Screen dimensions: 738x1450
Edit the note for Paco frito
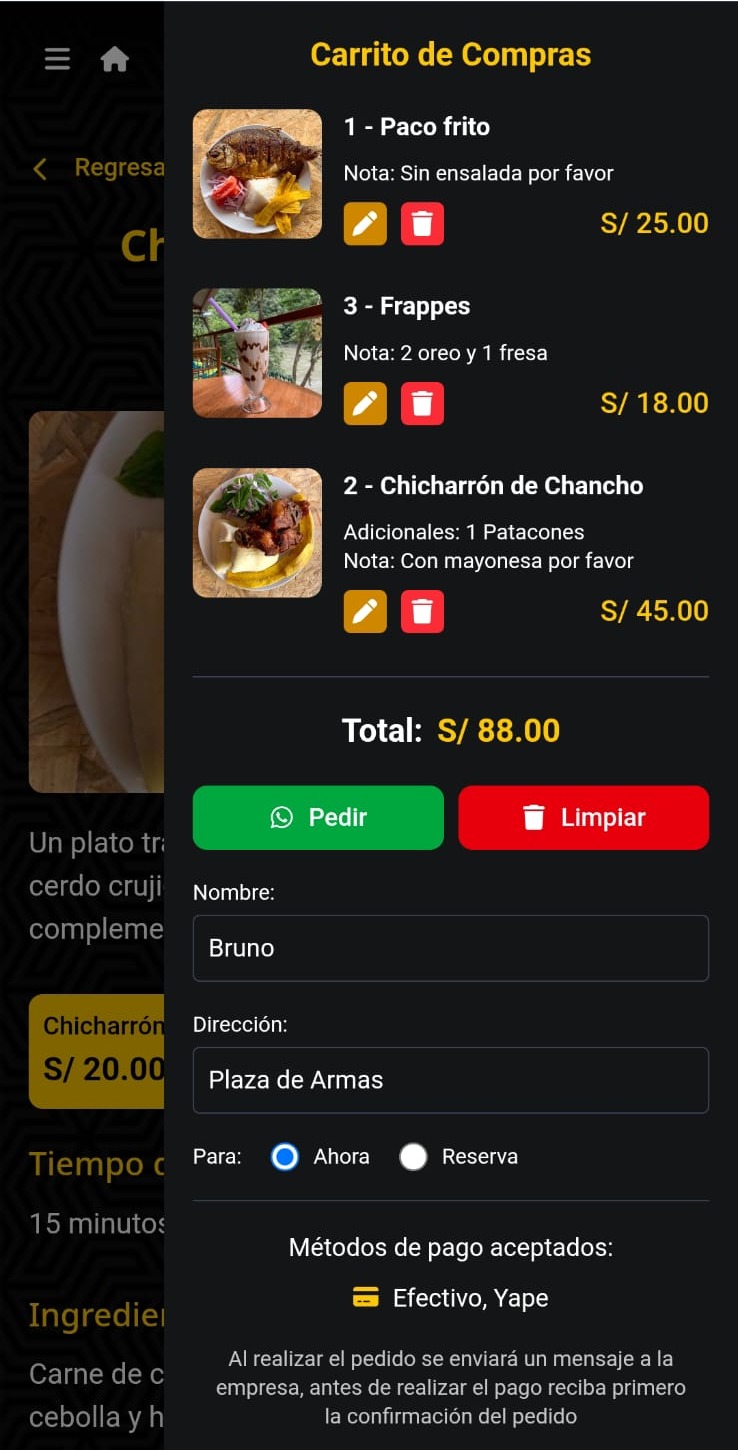click(365, 223)
